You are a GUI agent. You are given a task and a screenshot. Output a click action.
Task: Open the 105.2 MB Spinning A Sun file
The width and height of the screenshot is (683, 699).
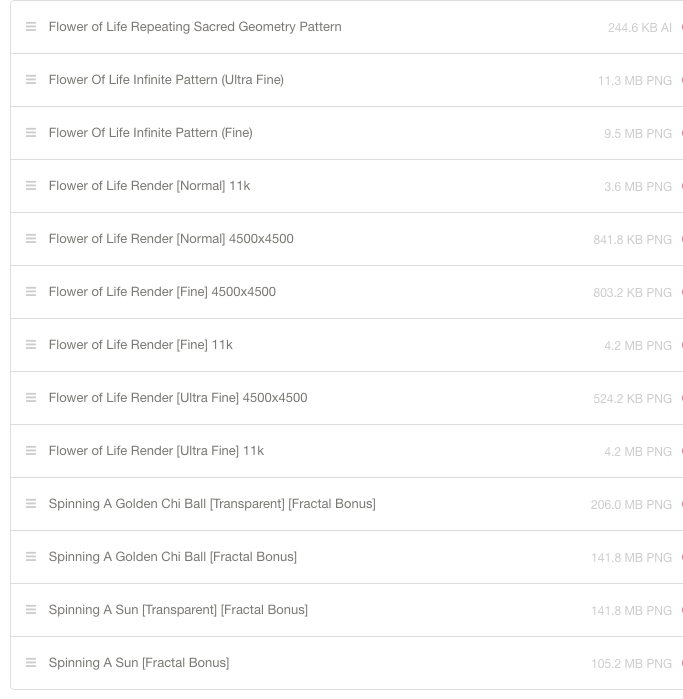(138, 663)
